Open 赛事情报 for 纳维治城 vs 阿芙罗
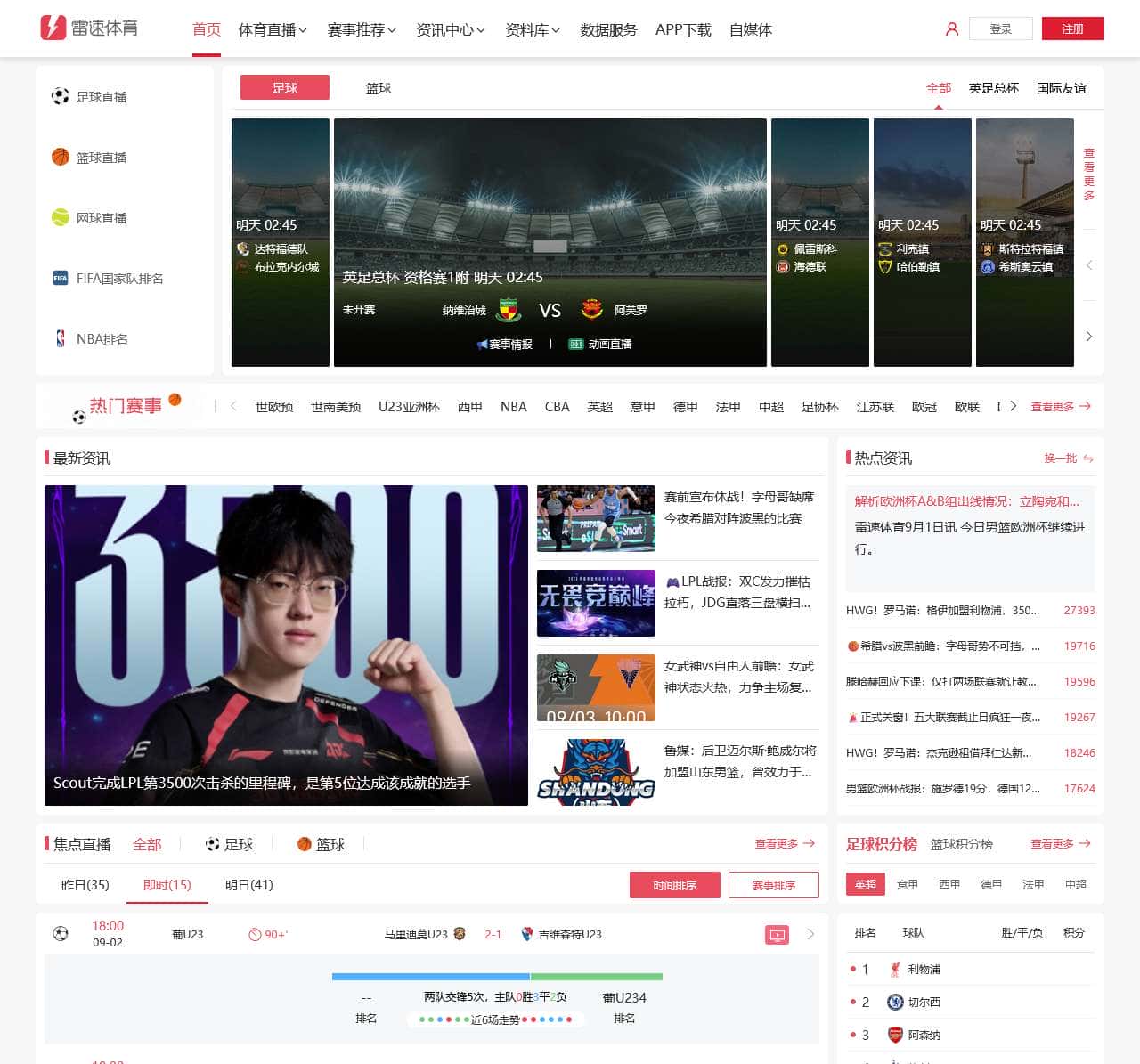Viewport: 1140px width, 1064px height. tap(505, 345)
